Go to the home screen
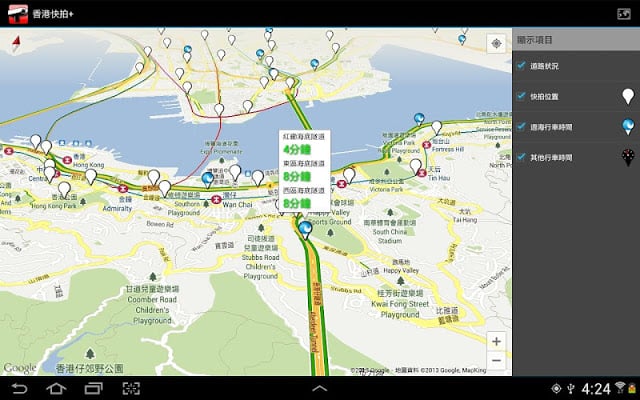Image resolution: width=640 pixels, height=400 pixels. (76, 387)
